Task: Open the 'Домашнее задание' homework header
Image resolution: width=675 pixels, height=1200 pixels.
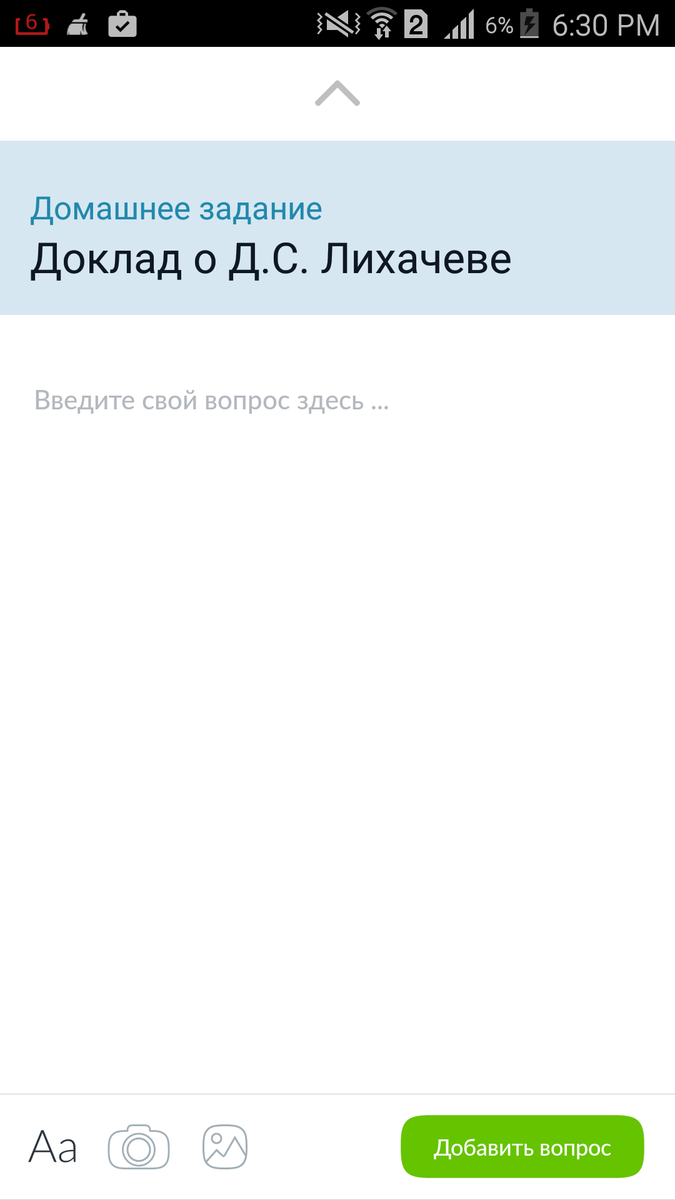Action: (x=337, y=228)
